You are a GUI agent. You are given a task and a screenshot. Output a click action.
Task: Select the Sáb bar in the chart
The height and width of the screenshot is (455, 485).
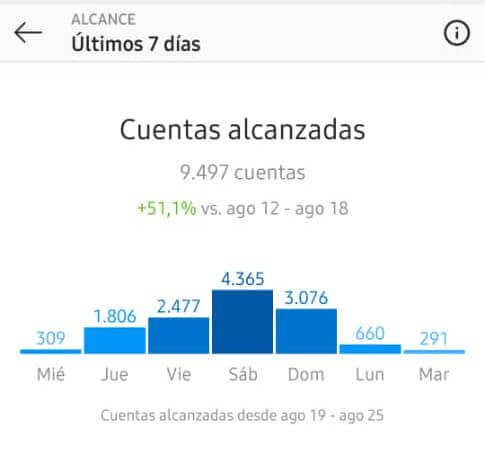pyautogui.click(x=242, y=321)
